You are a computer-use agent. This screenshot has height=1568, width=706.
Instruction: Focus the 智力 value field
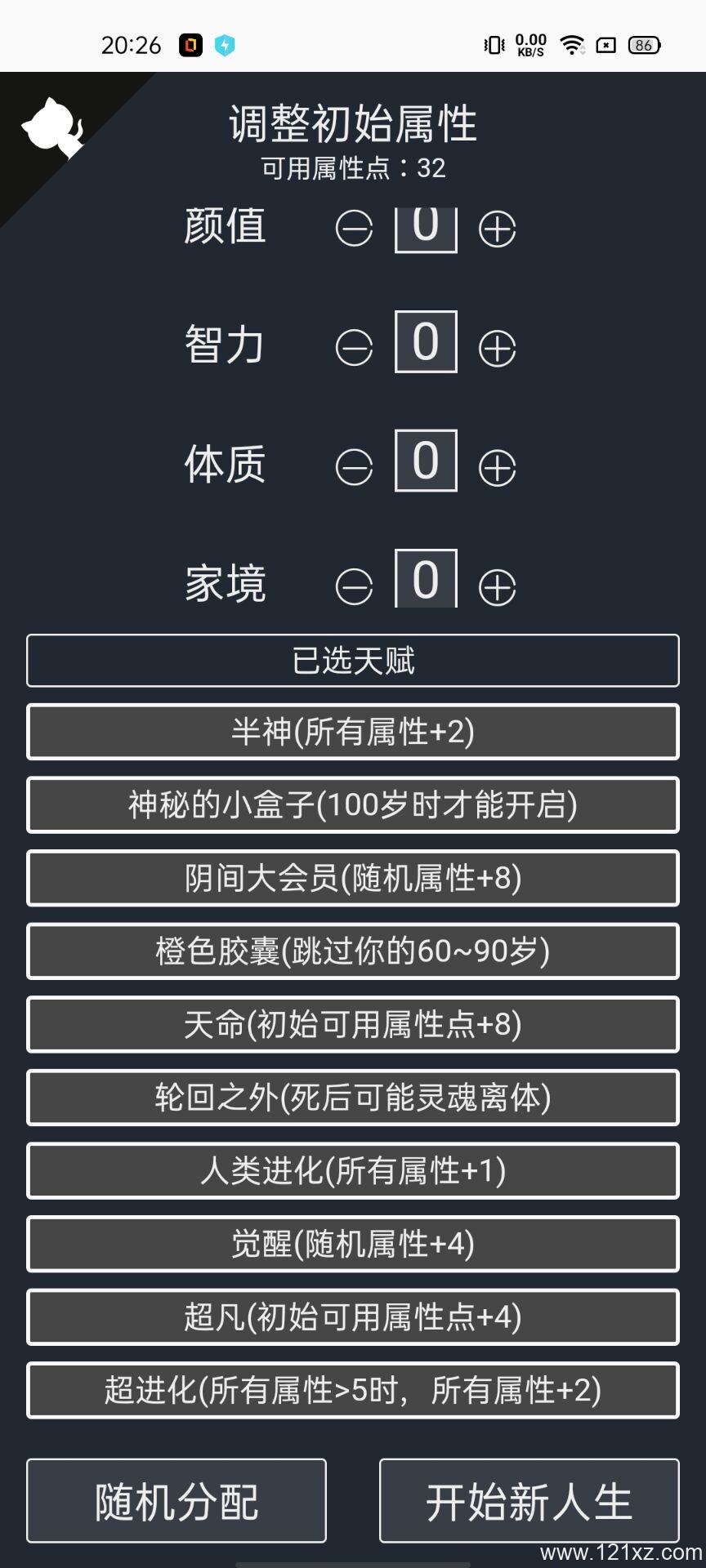tap(426, 342)
